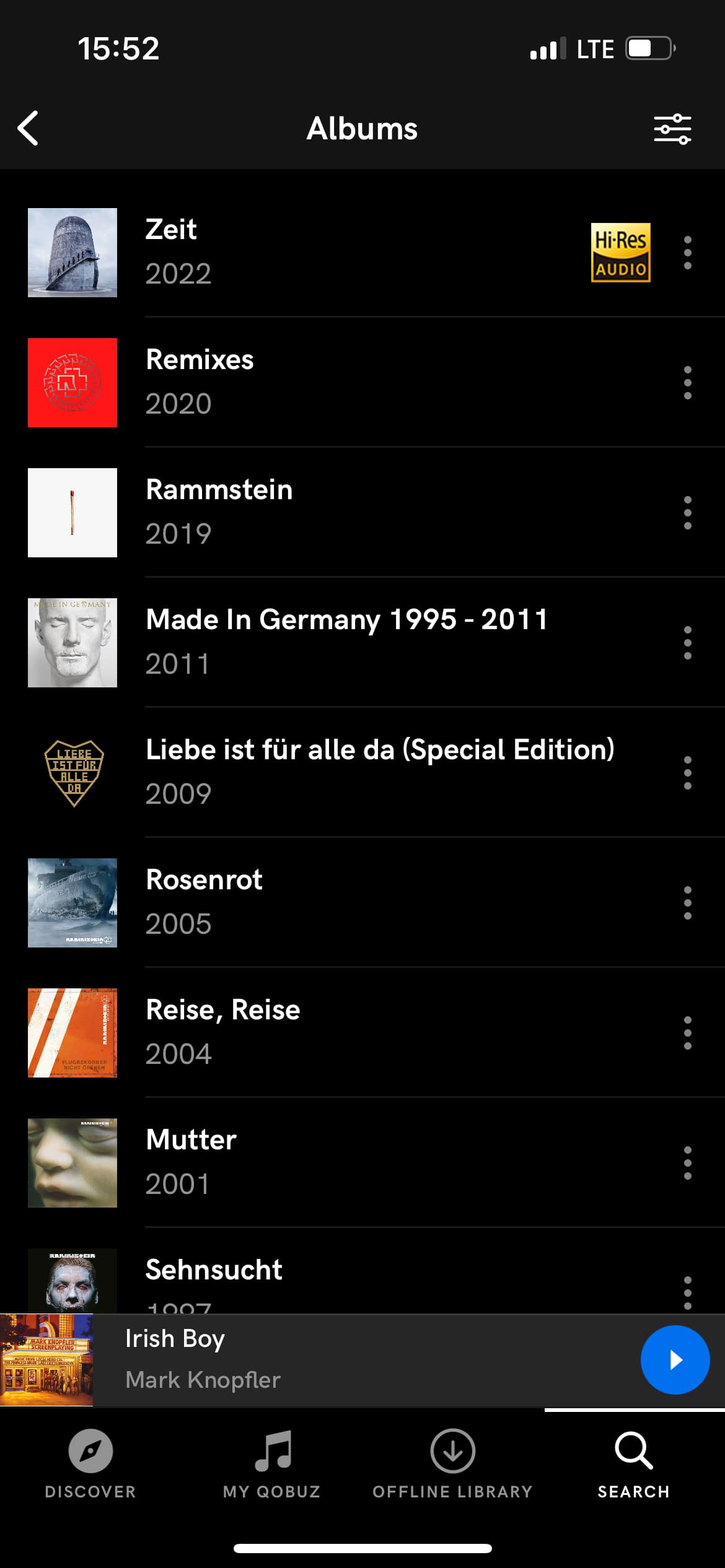Show the overflow menu for Mutter
This screenshot has height=1568, width=725.
pyautogui.click(x=687, y=1163)
